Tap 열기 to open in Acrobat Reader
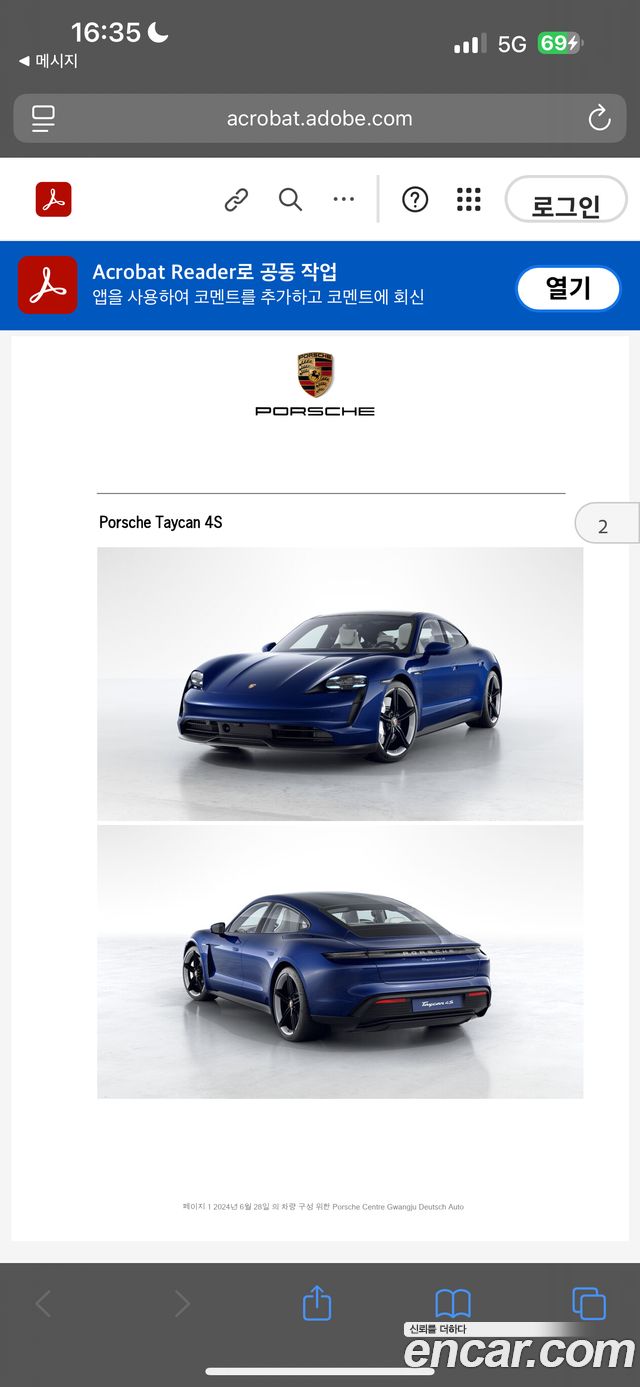Screen dimensions: 640x1387 pos(568,288)
